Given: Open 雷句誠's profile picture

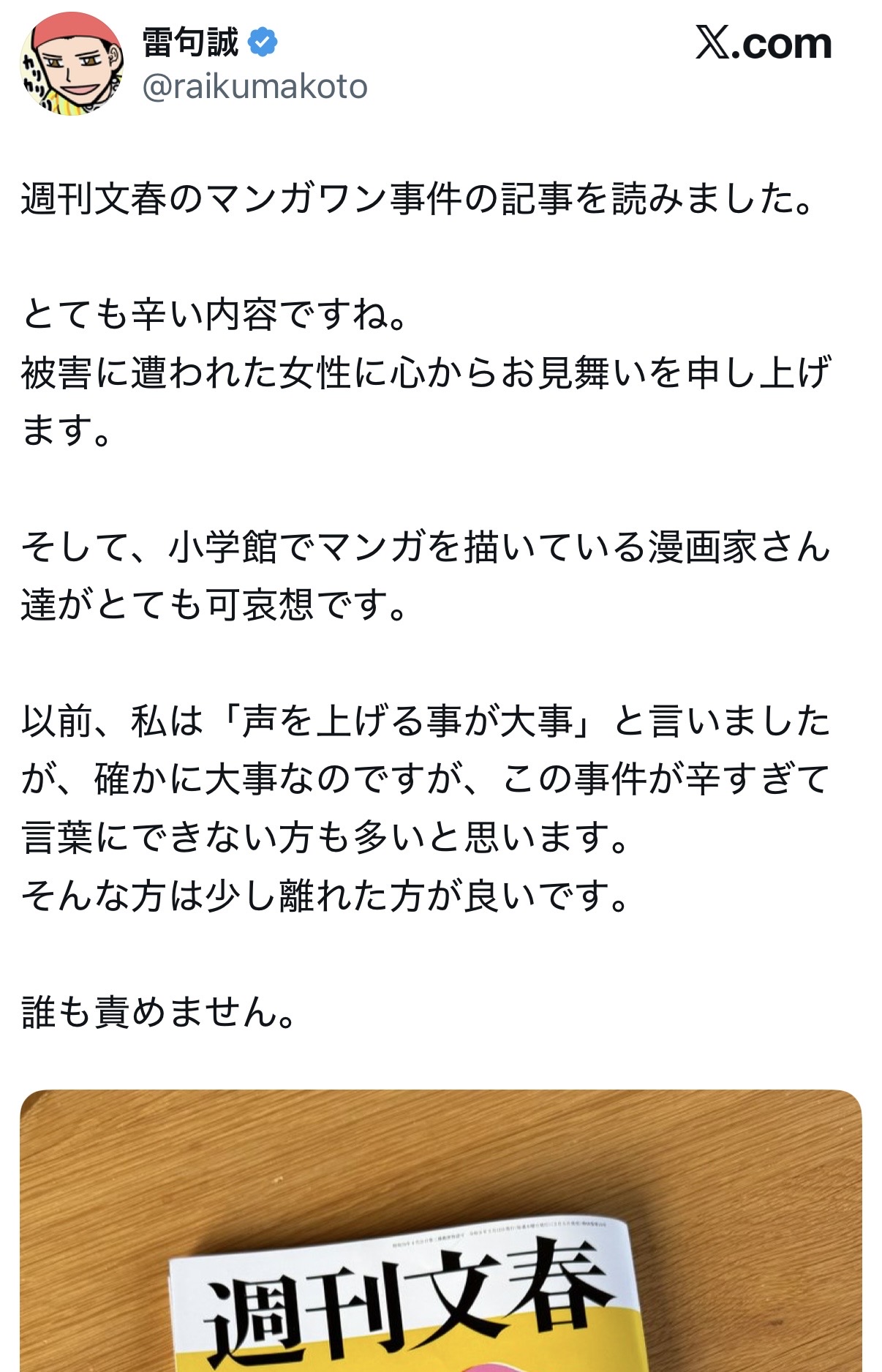Looking at the screenshot, I should [71, 64].
